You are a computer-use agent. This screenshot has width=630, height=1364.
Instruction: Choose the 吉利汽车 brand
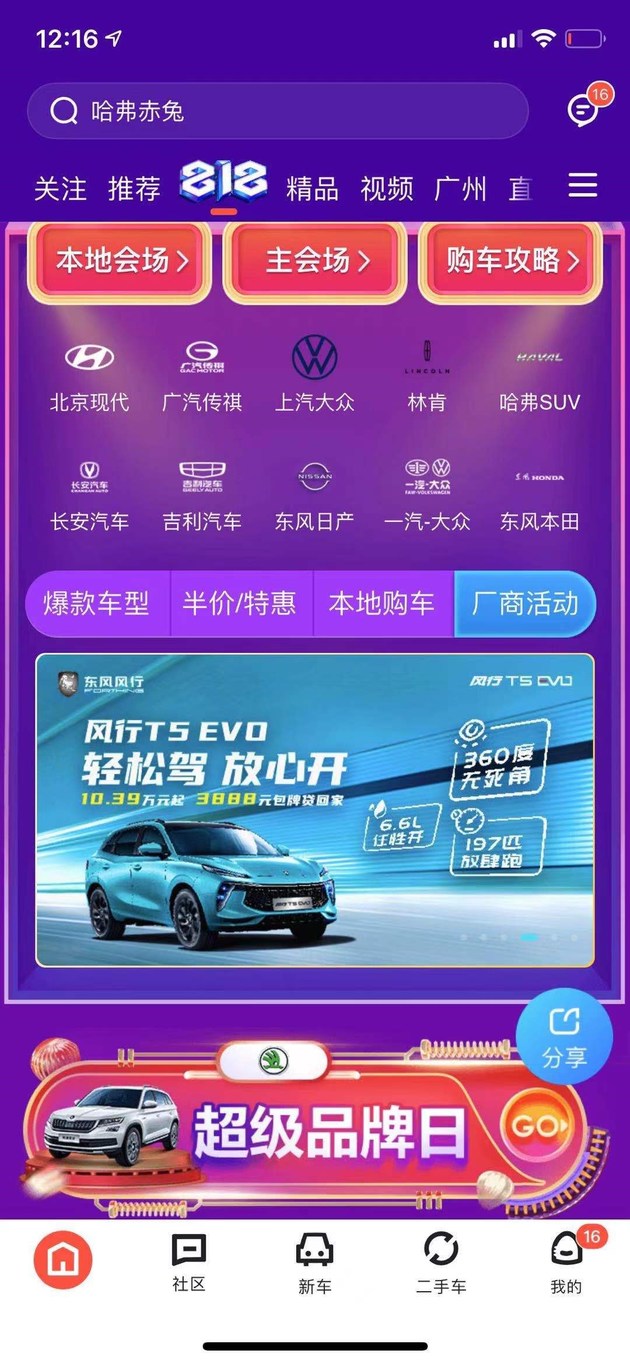click(x=202, y=495)
